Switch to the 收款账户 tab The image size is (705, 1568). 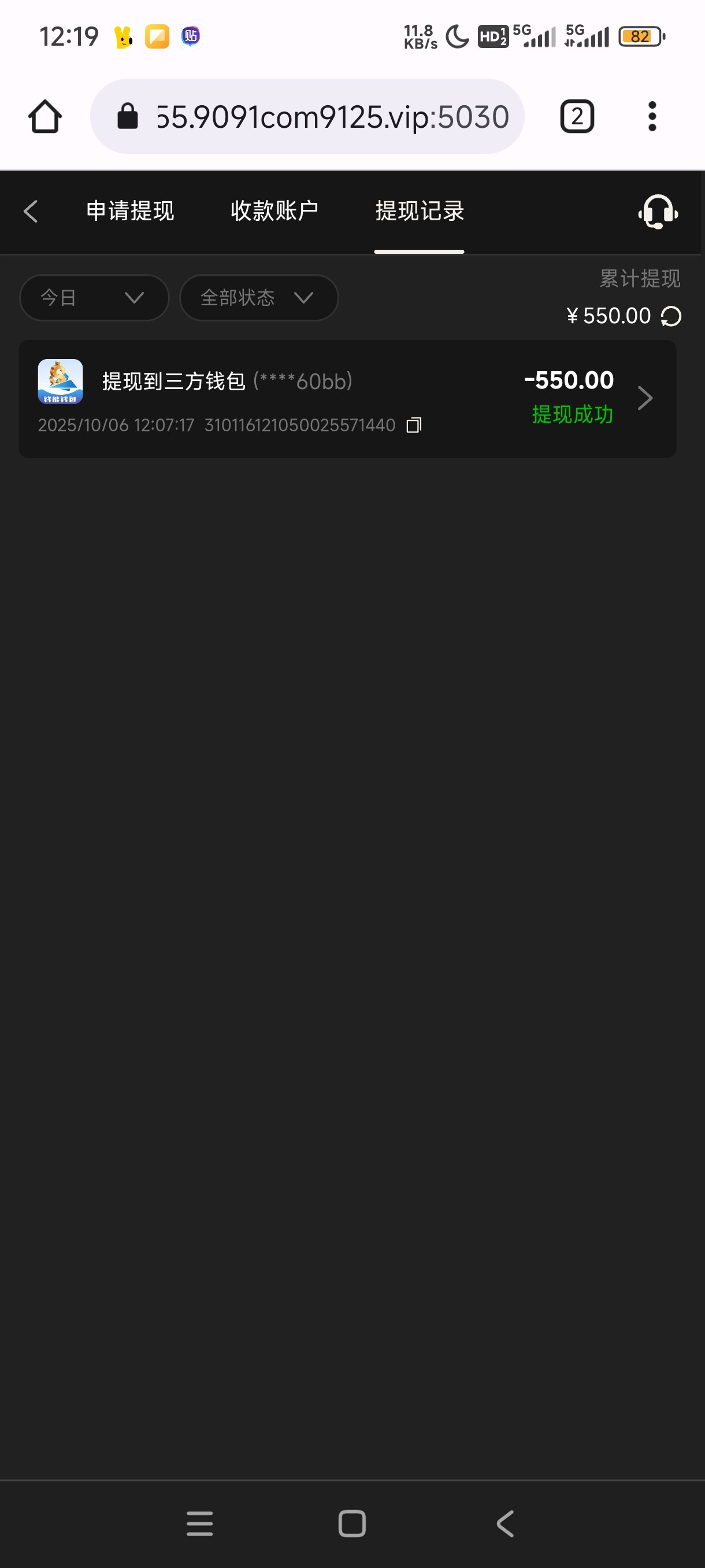click(274, 211)
